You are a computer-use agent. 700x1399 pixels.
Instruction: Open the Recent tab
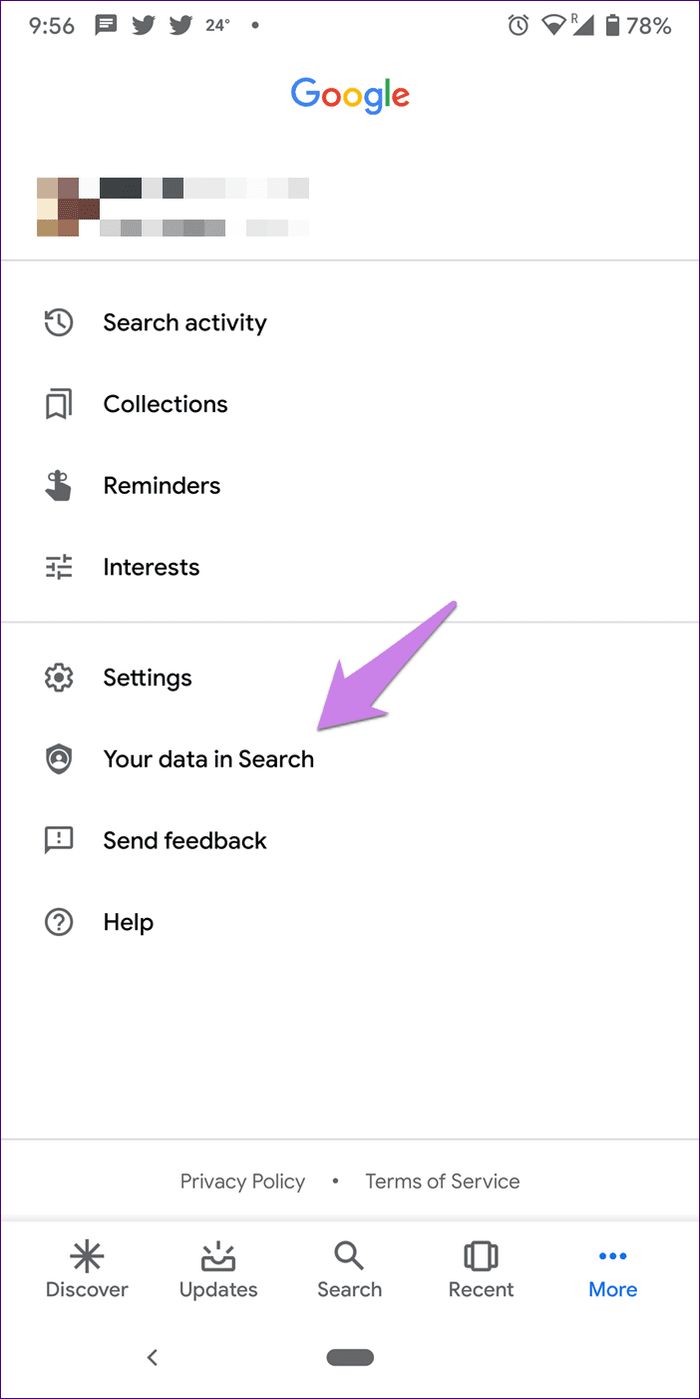(x=481, y=1268)
